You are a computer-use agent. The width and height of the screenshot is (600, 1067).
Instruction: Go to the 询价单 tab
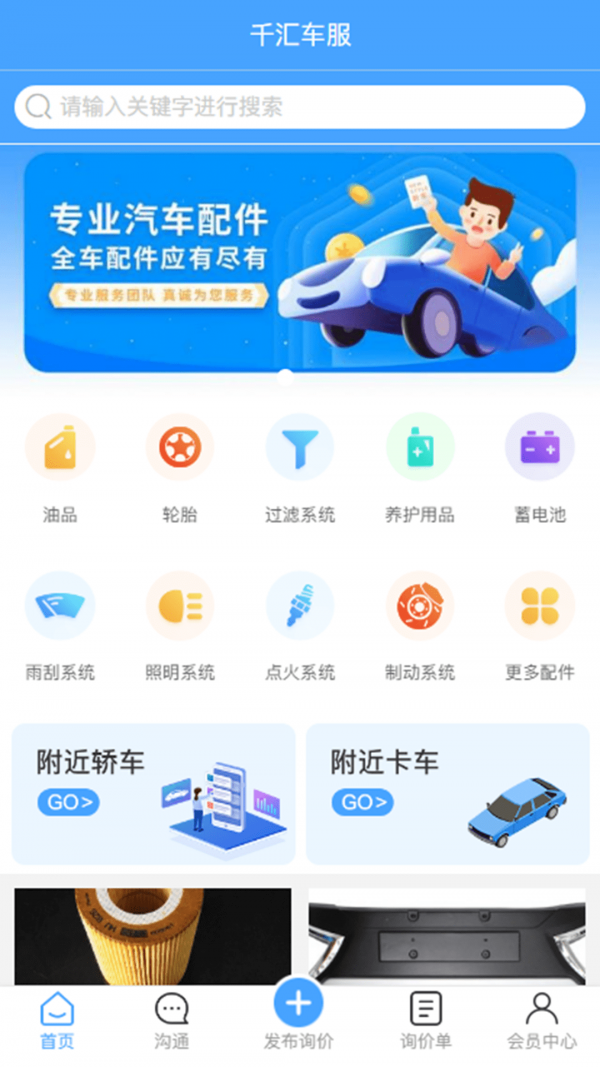[x=426, y=1020]
